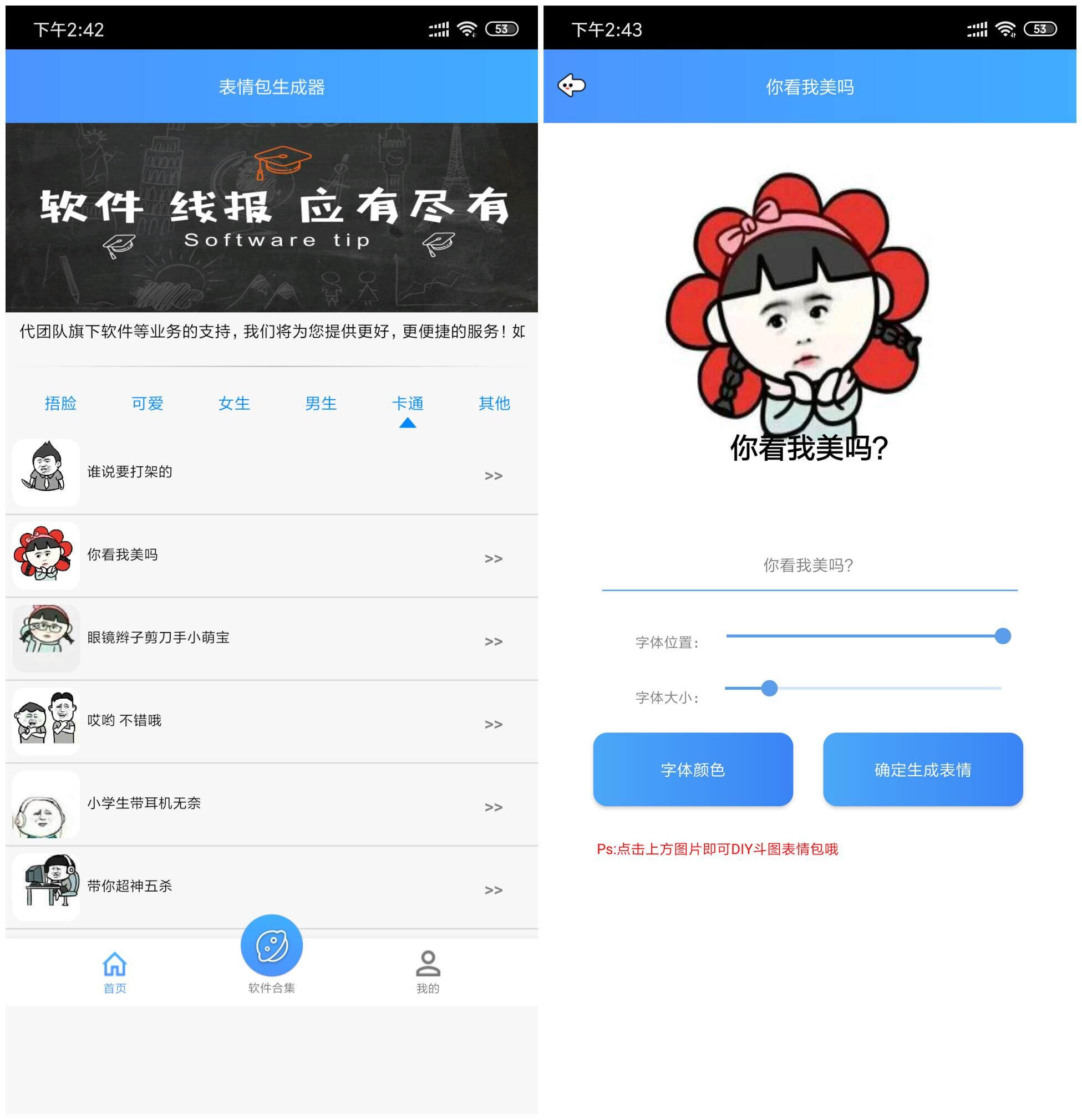1082x1120 pixels.
Task: Select the 男生 category tab
Action: tap(321, 404)
